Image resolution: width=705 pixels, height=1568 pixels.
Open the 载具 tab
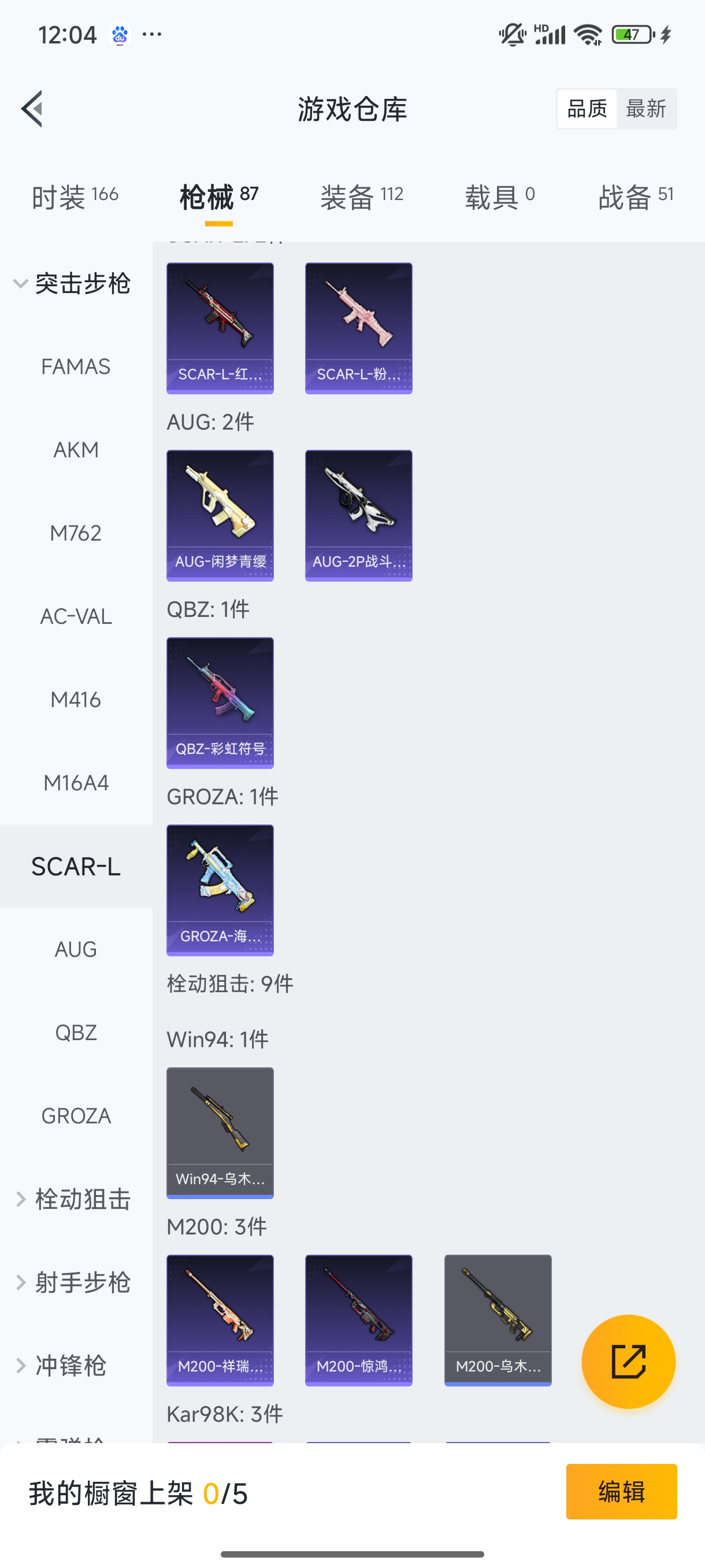[x=499, y=197]
